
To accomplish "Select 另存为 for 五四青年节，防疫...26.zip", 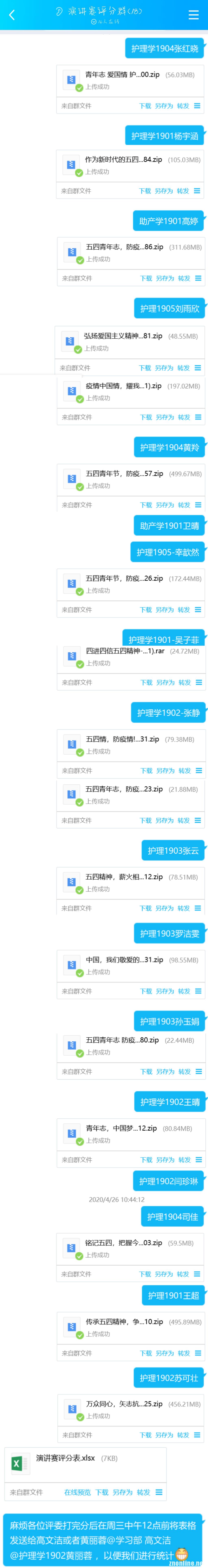I will (165, 610).
